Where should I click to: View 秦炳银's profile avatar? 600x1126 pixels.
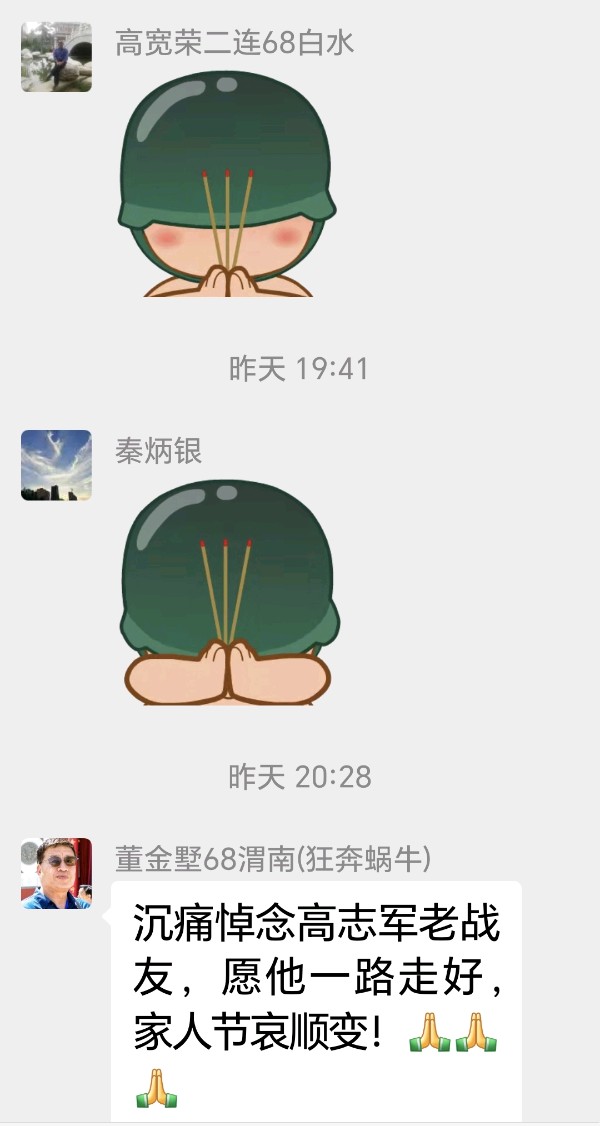(56, 465)
